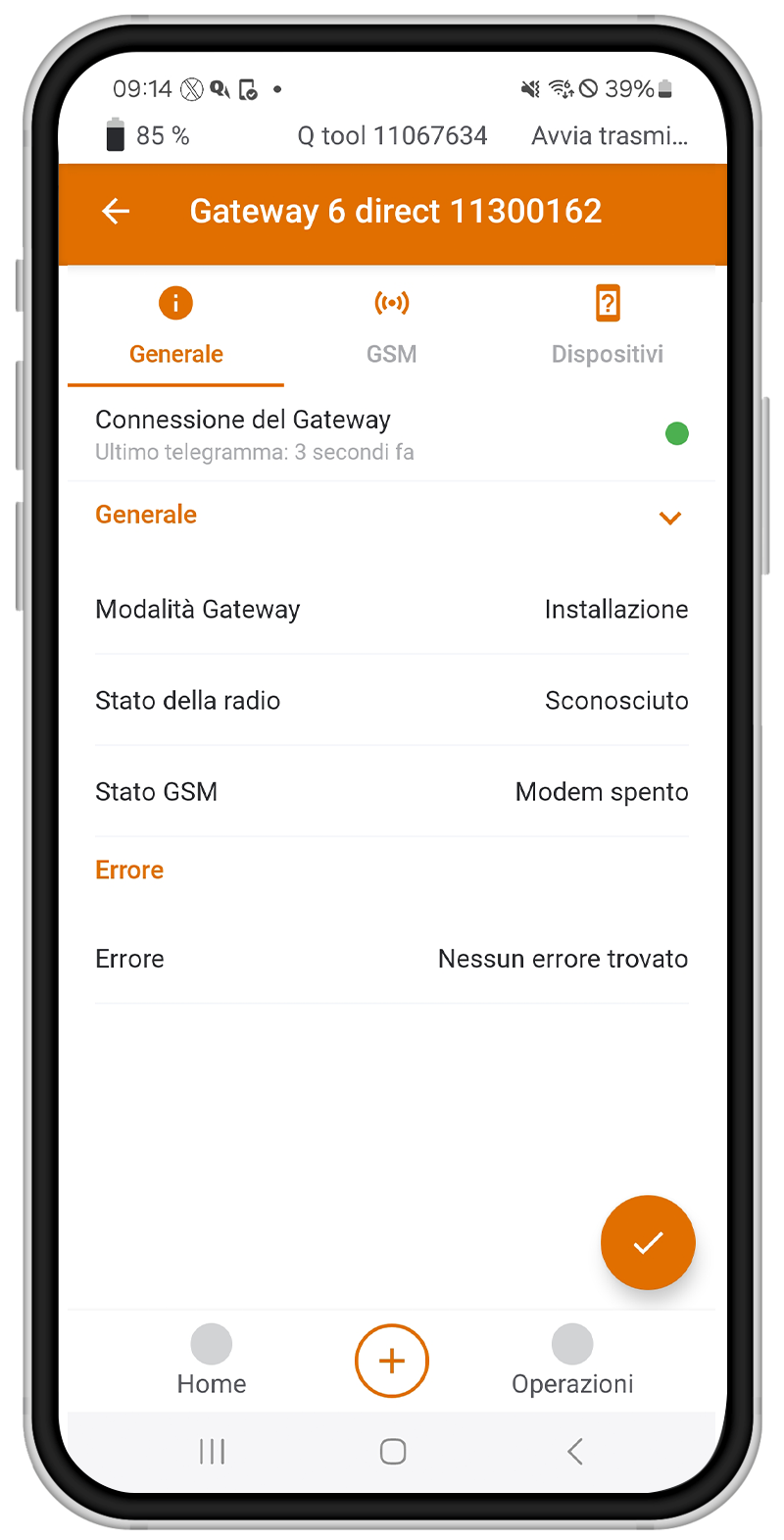Tap Avvia trasmissione at the top

[x=610, y=136]
